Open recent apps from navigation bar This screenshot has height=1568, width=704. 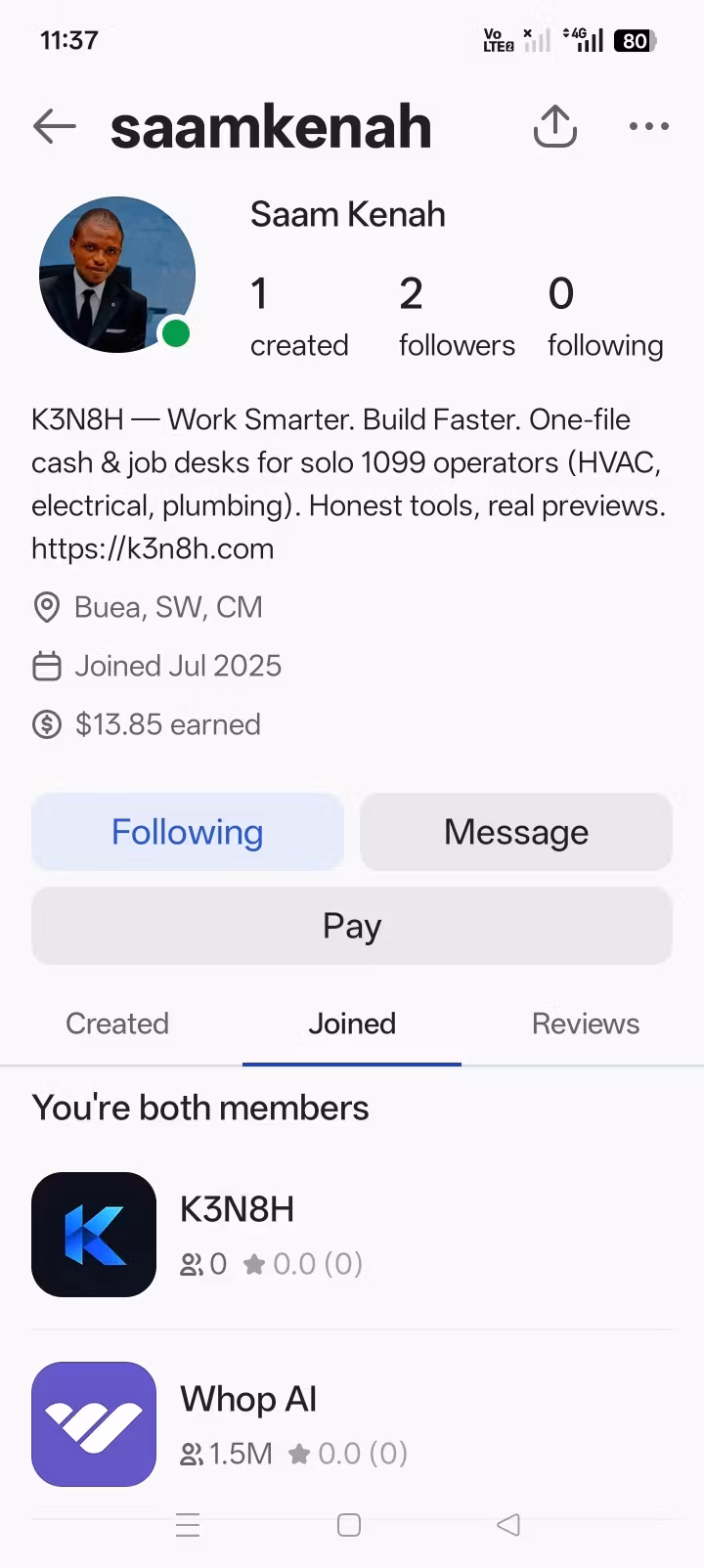coord(188,1525)
